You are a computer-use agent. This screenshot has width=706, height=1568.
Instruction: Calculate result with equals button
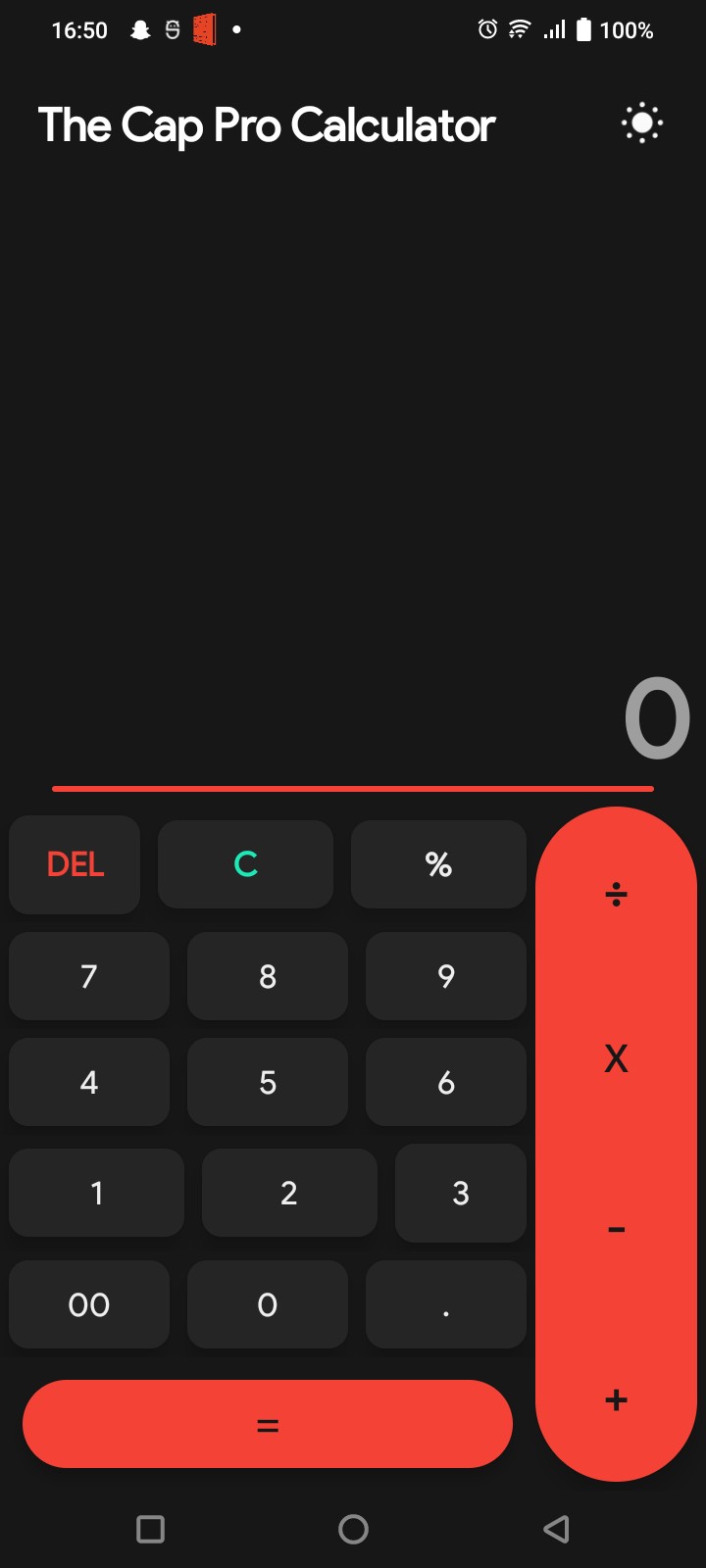click(268, 1424)
